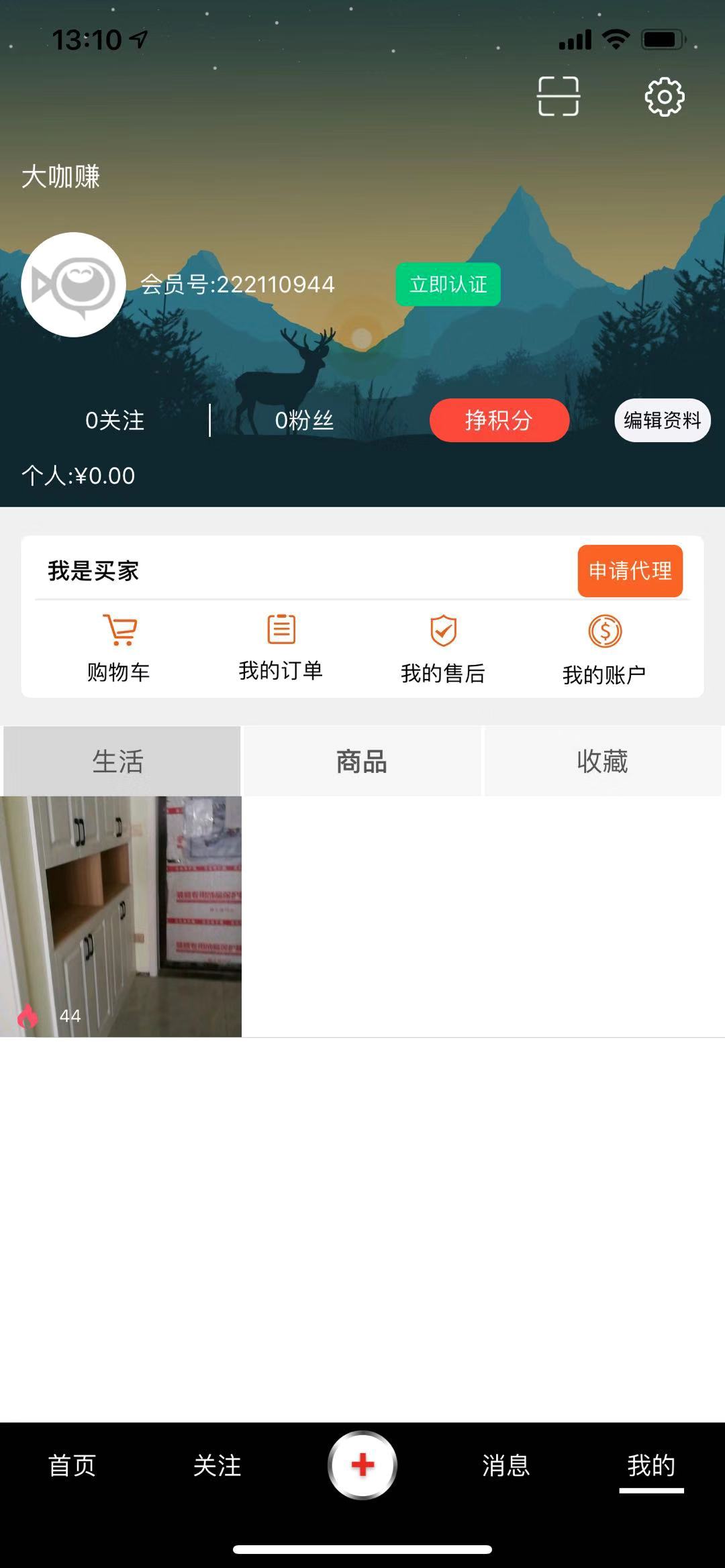View my orders via 我的订单 icon
This screenshot has width=725, height=1568.
click(281, 646)
